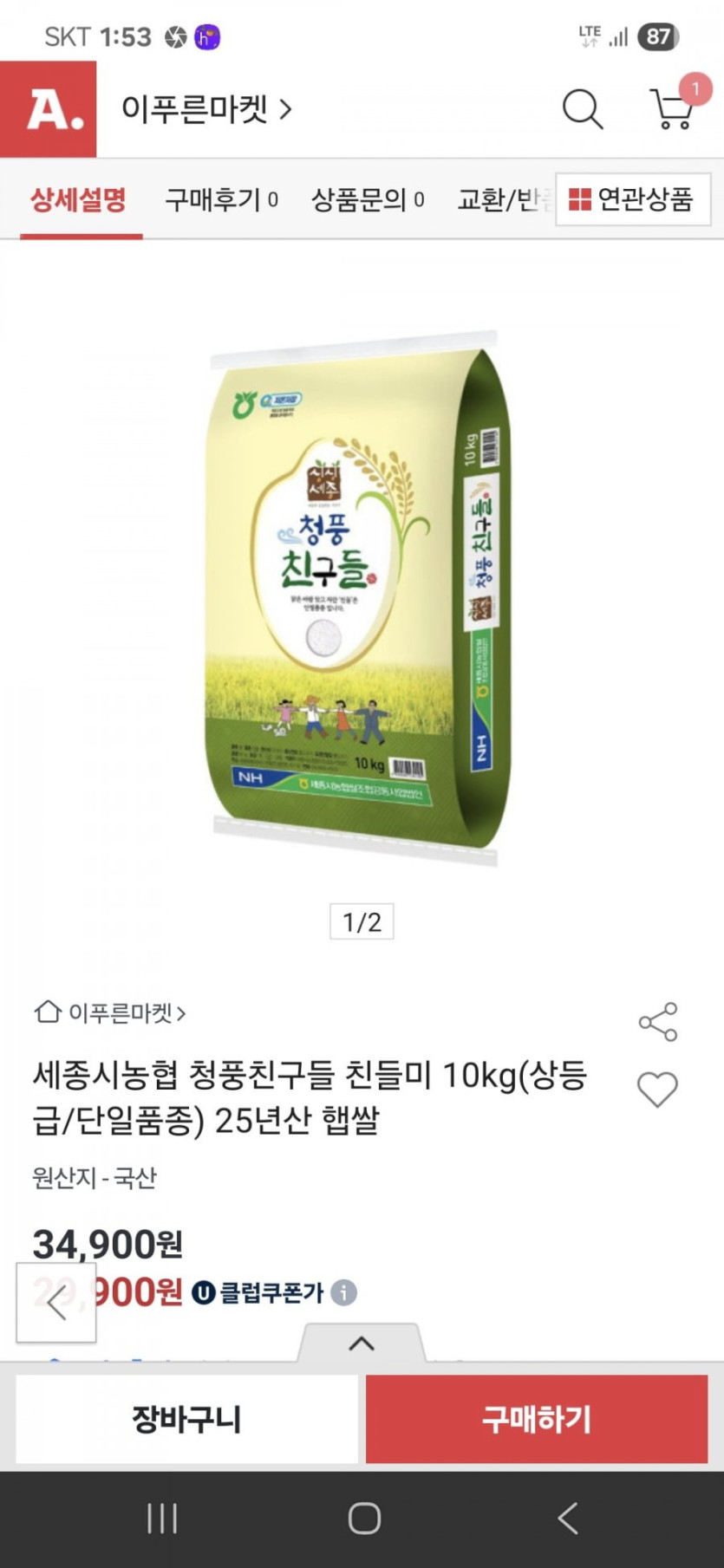Image resolution: width=724 pixels, height=1568 pixels.
Task: Open the shopping cart
Action: pyautogui.click(x=672, y=110)
